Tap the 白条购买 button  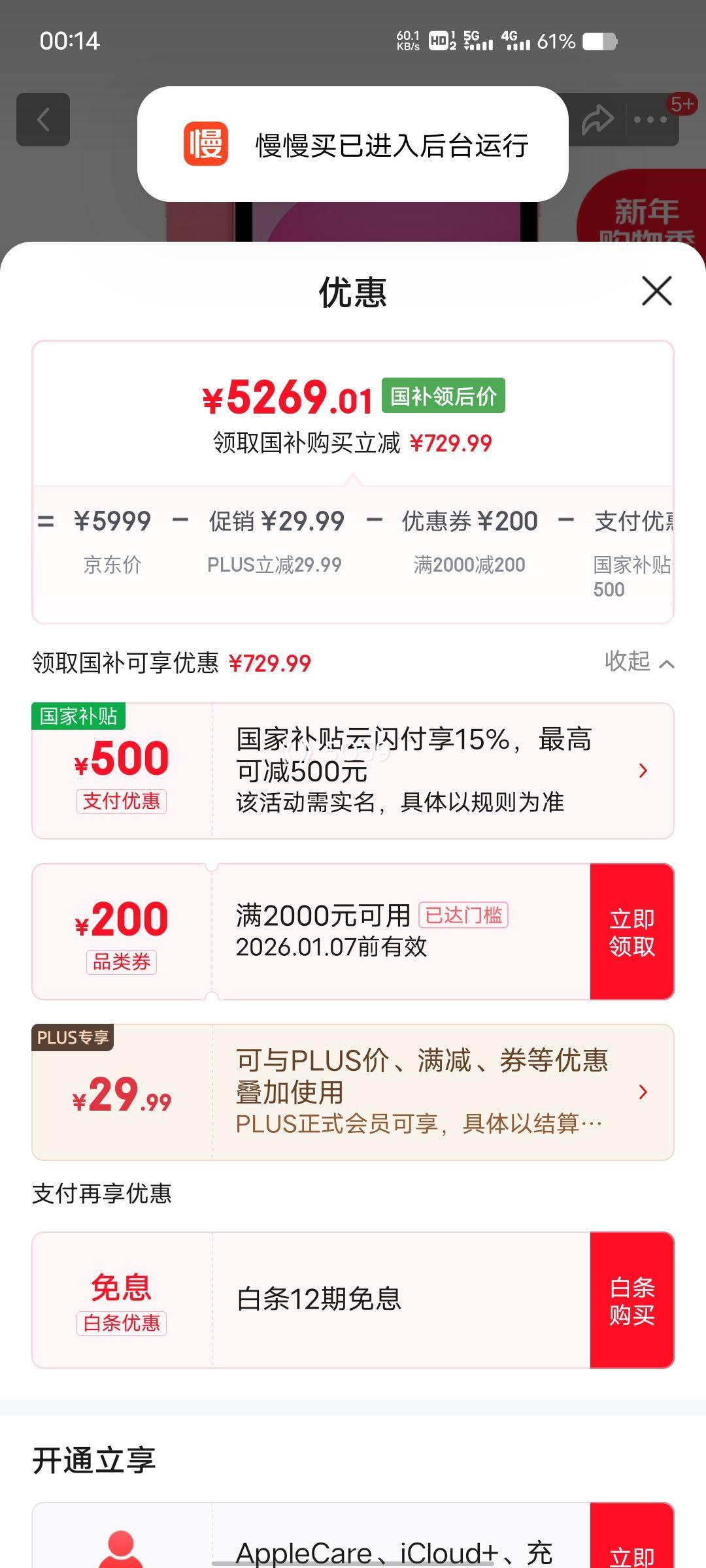[633, 1301]
